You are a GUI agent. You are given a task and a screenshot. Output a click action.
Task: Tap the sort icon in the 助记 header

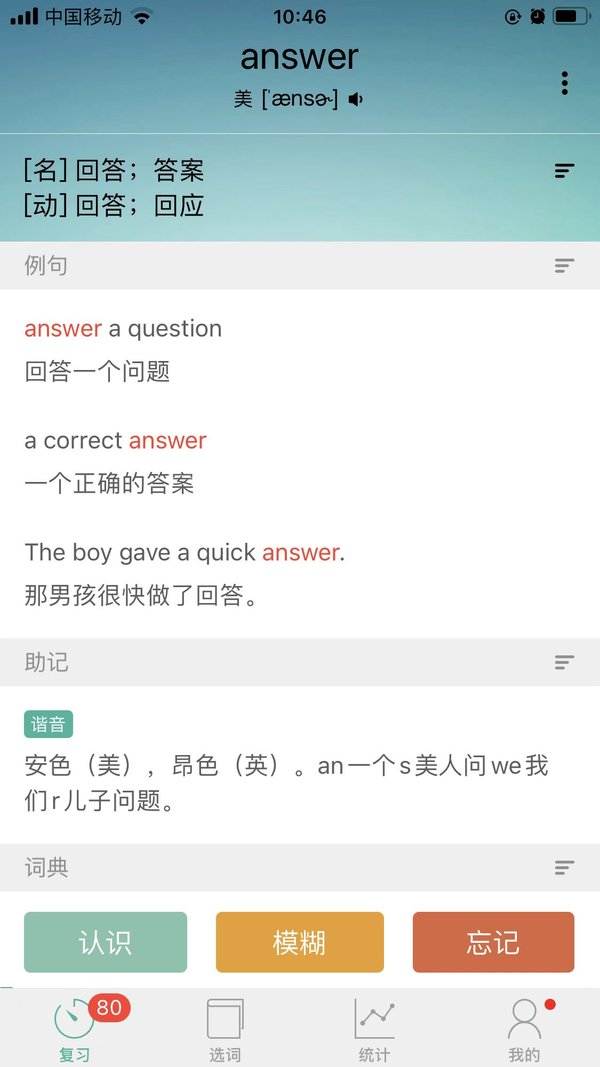564,661
